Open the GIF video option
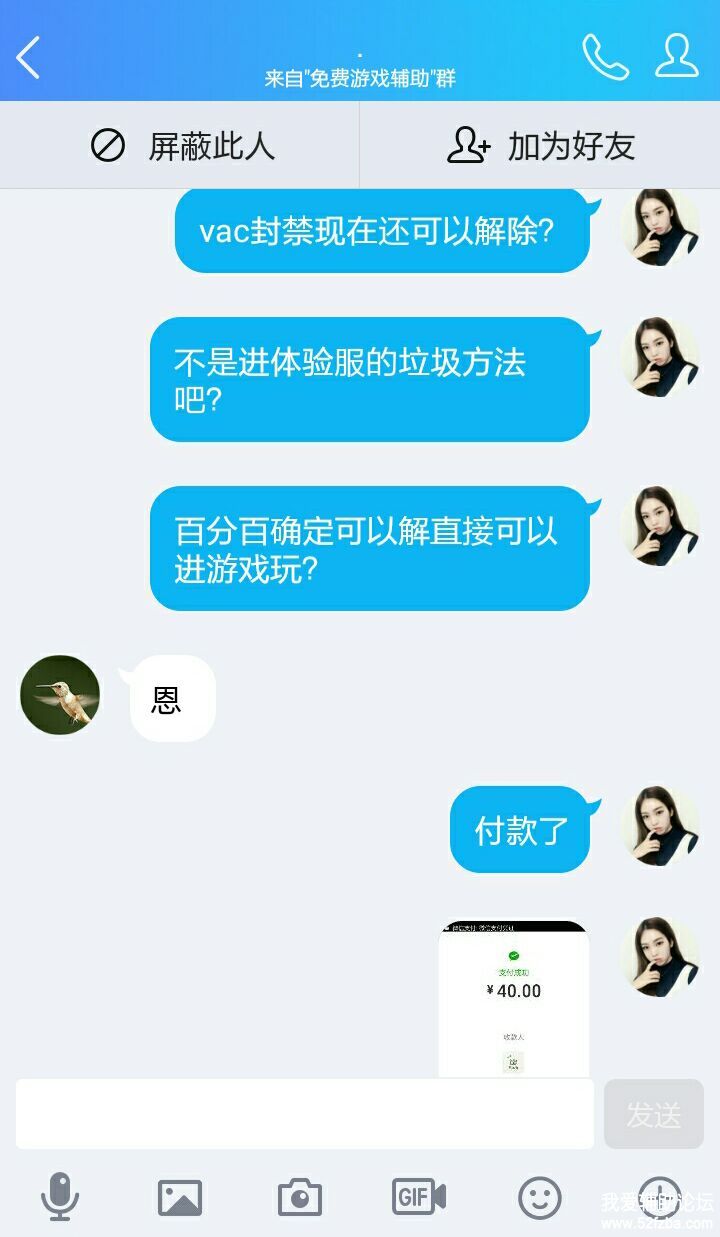The height and width of the screenshot is (1237, 720). (419, 1197)
